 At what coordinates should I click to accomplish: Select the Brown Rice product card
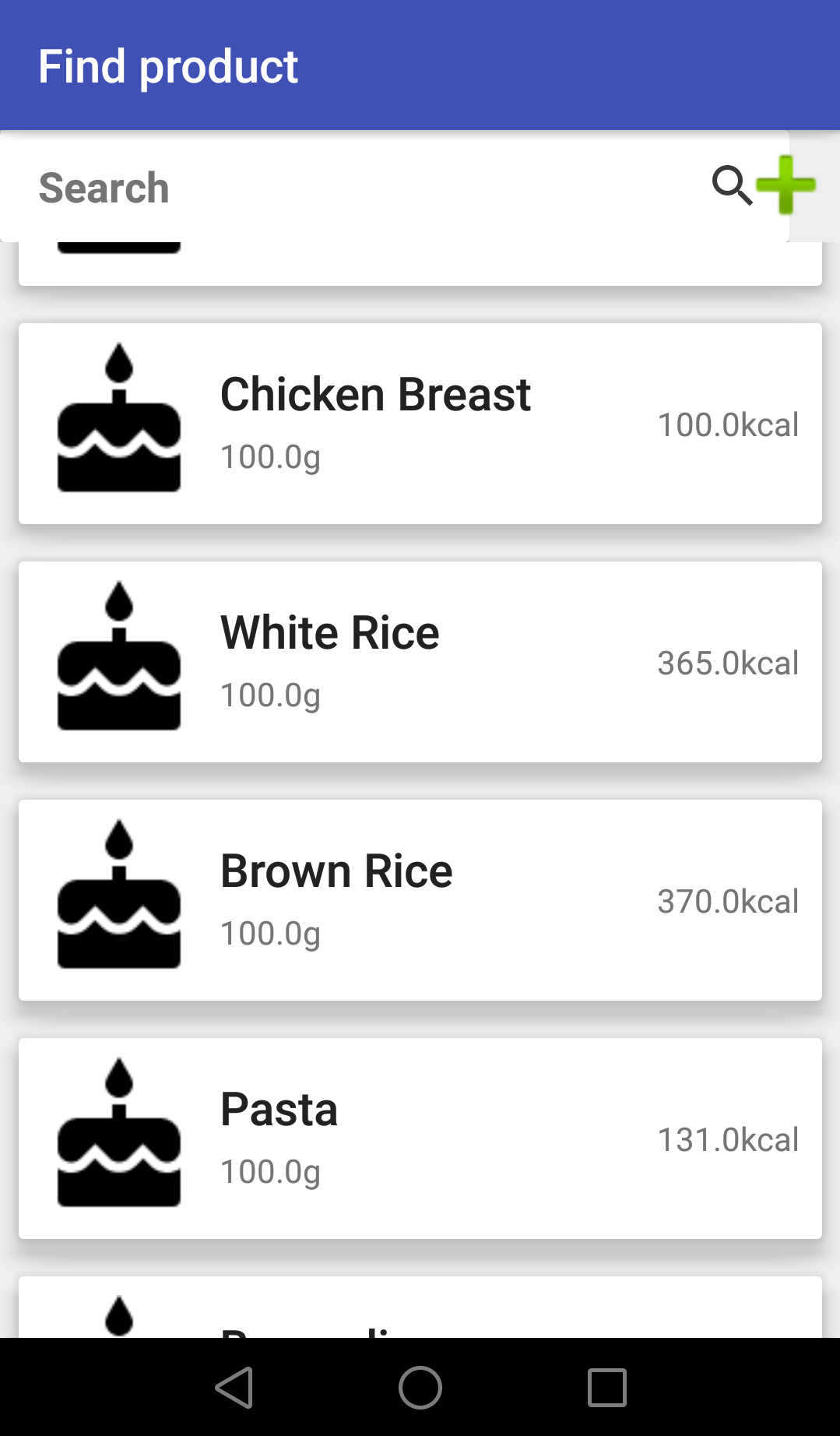[x=420, y=899]
